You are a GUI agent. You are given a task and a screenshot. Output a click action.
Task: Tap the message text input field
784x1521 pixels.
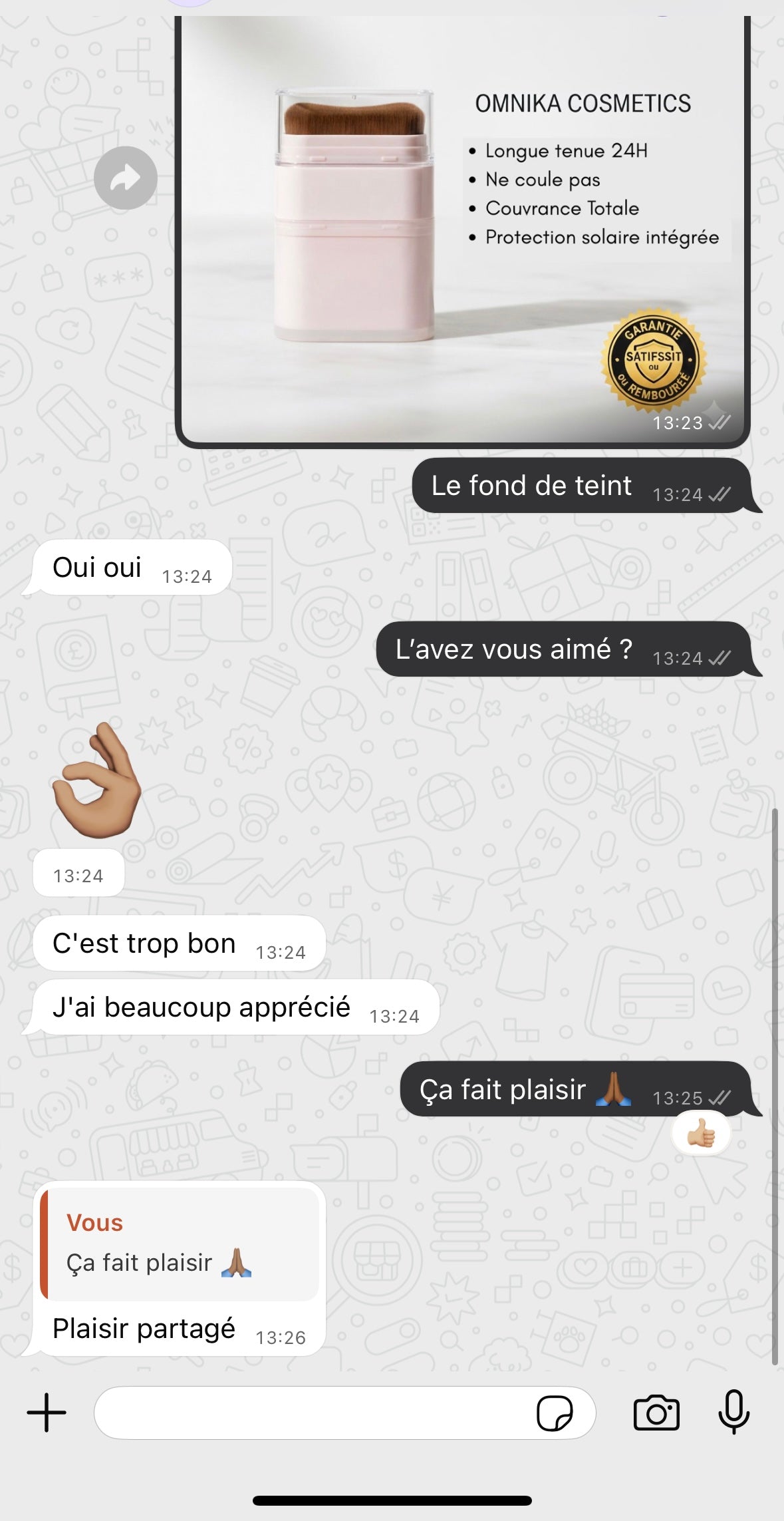(x=313, y=1413)
